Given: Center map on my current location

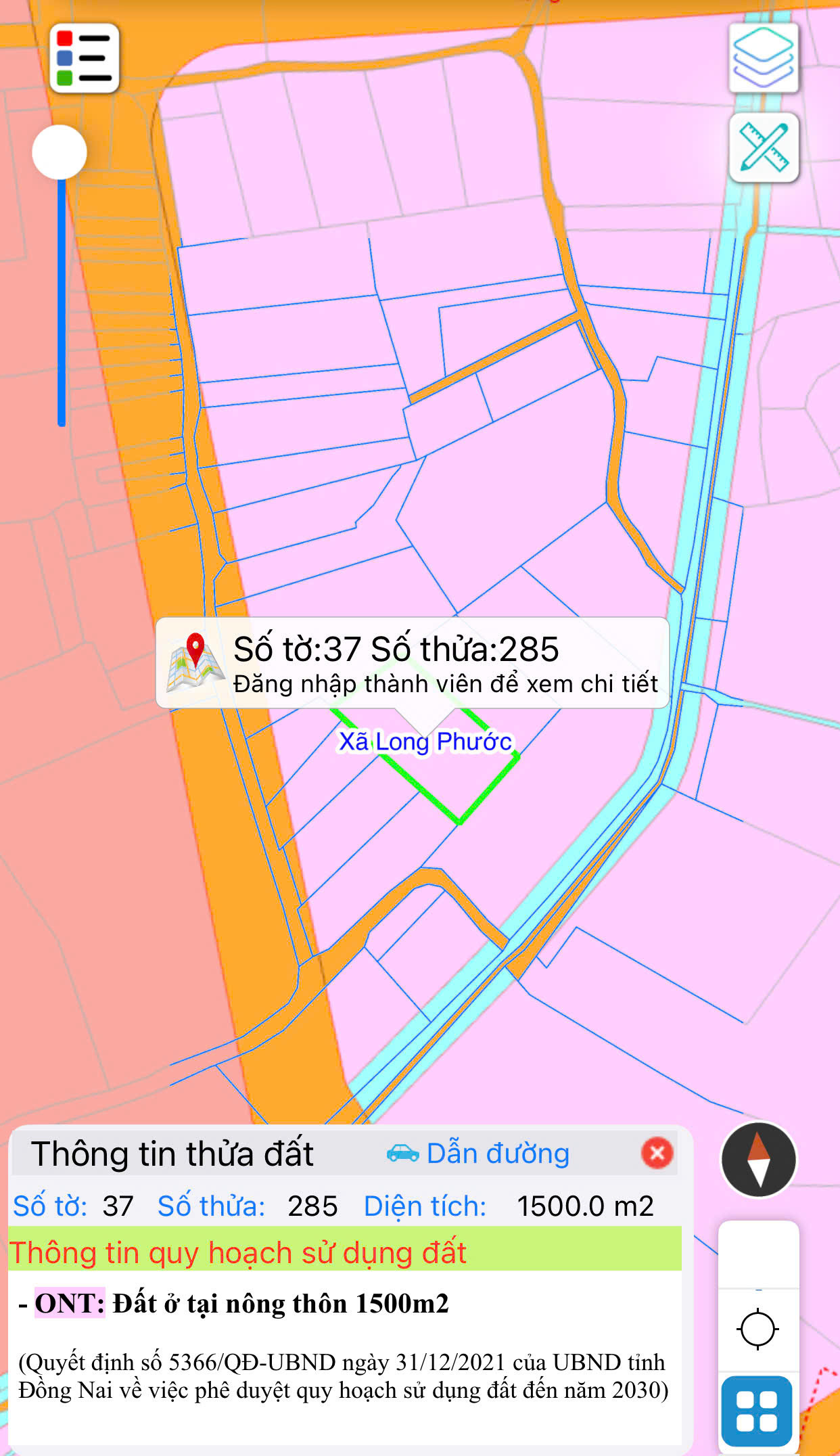Looking at the screenshot, I should [x=757, y=1329].
